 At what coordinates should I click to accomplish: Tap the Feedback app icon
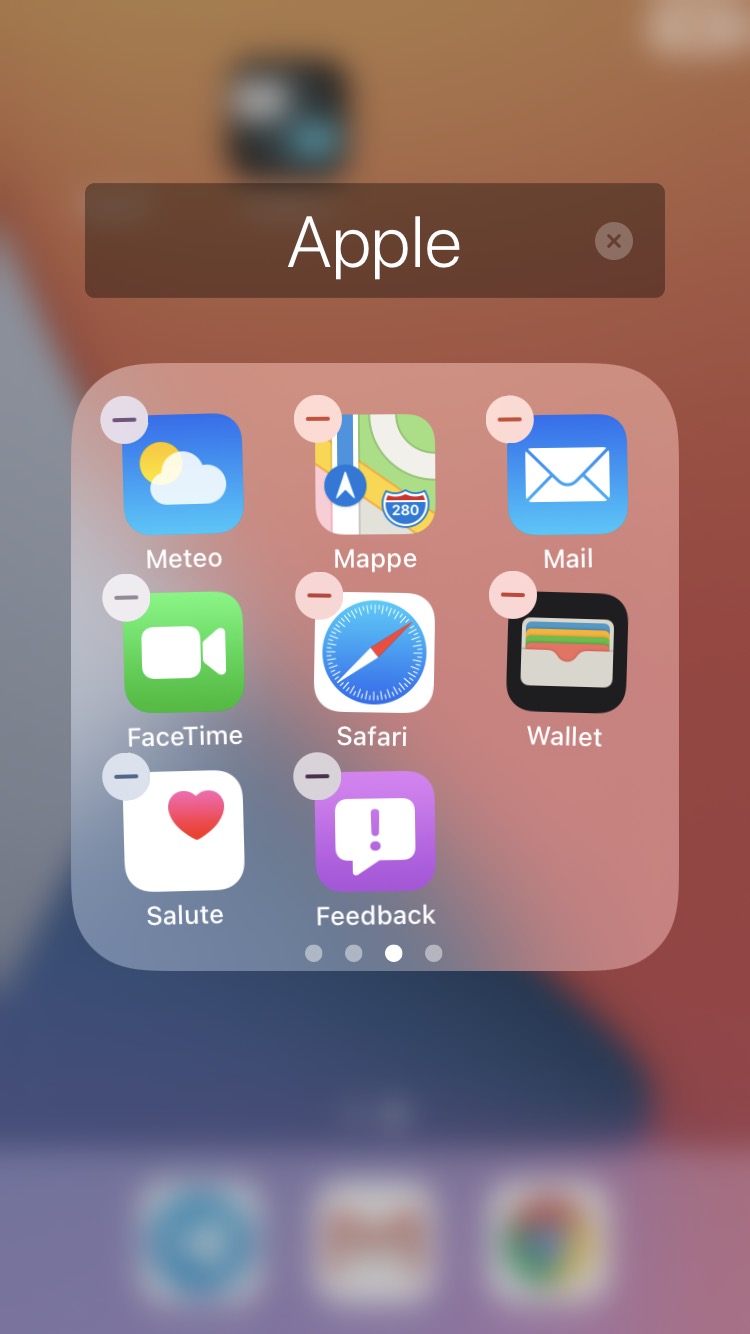[x=376, y=832]
